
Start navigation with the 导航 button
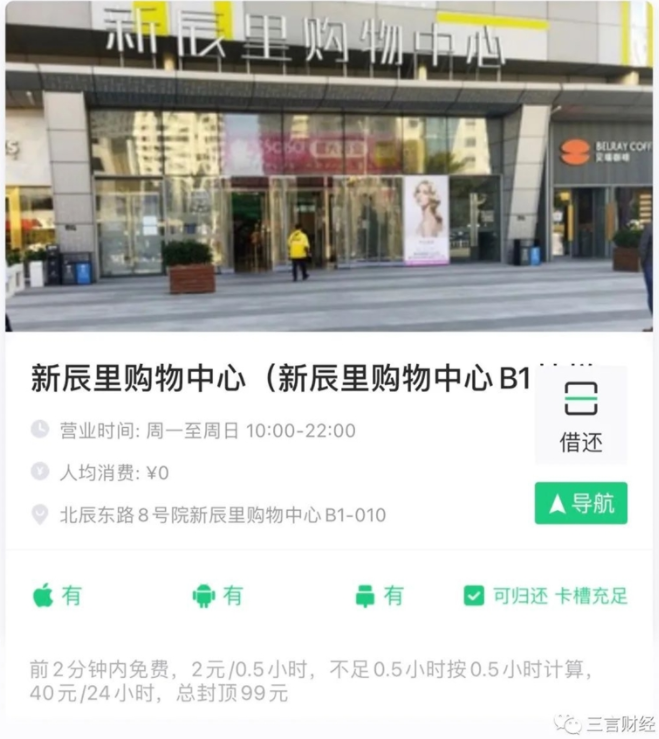[581, 503]
